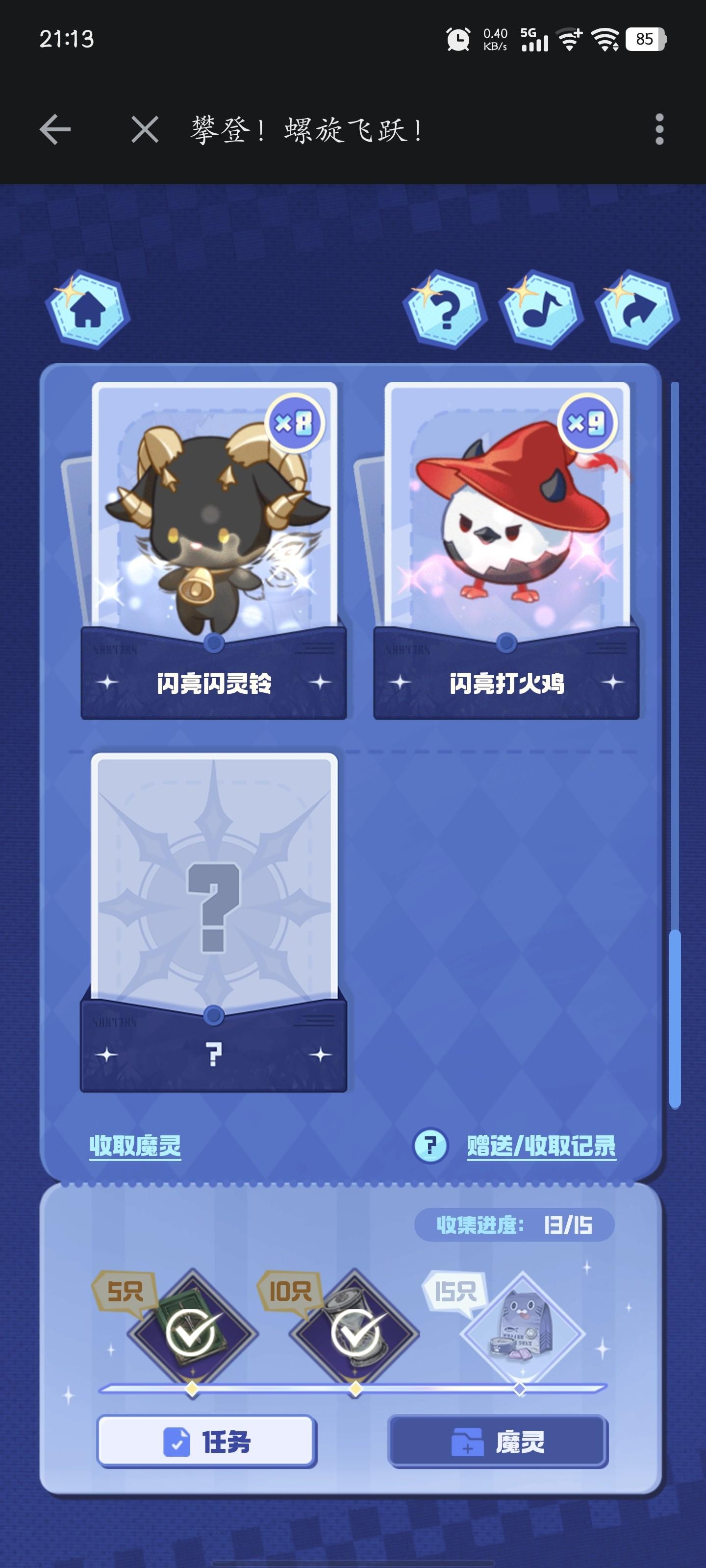This screenshot has height=1568, width=706.
Task: Toggle the background music
Action: pyautogui.click(x=541, y=310)
